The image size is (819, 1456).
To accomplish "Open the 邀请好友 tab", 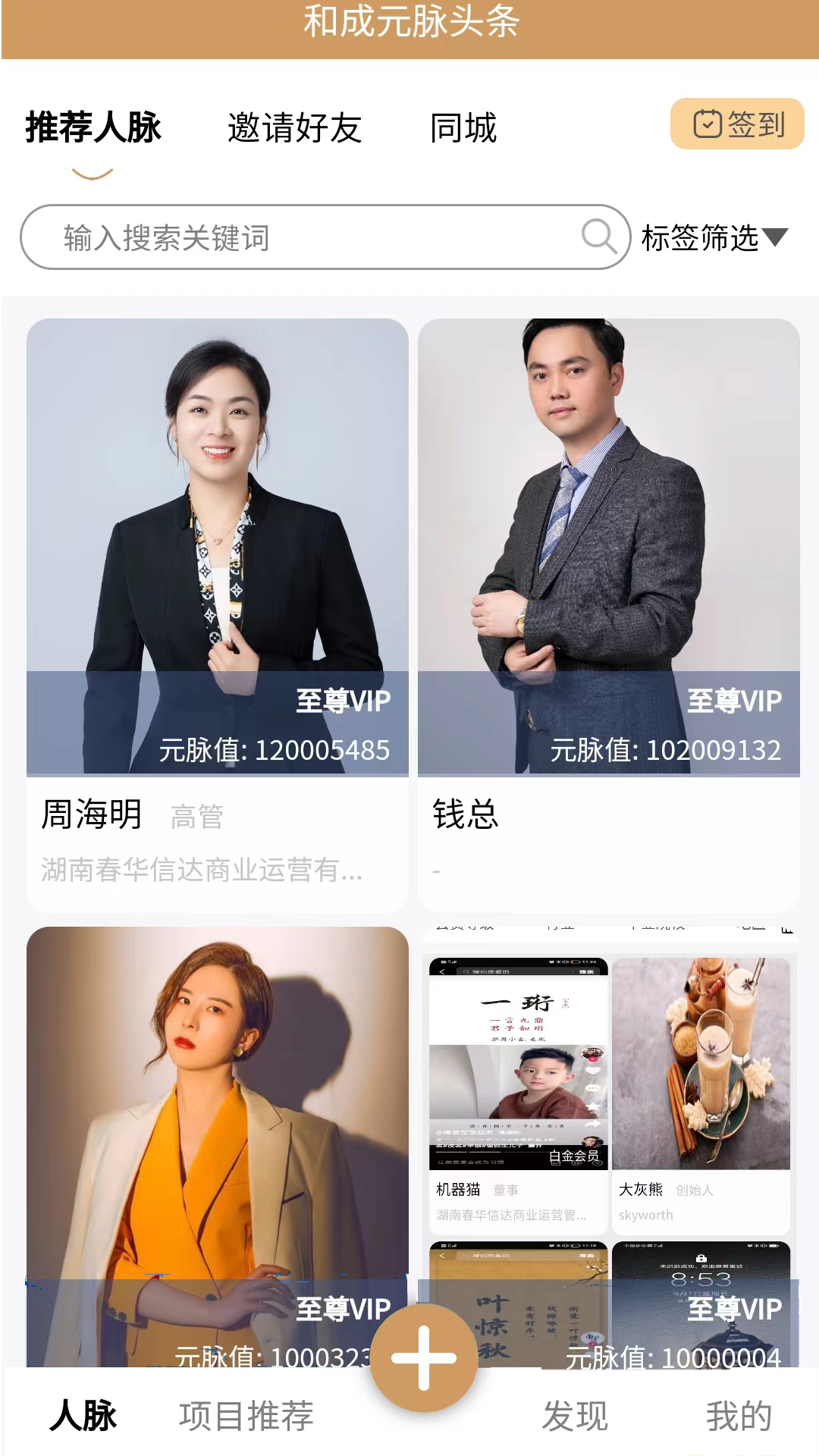I will (x=294, y=127).
